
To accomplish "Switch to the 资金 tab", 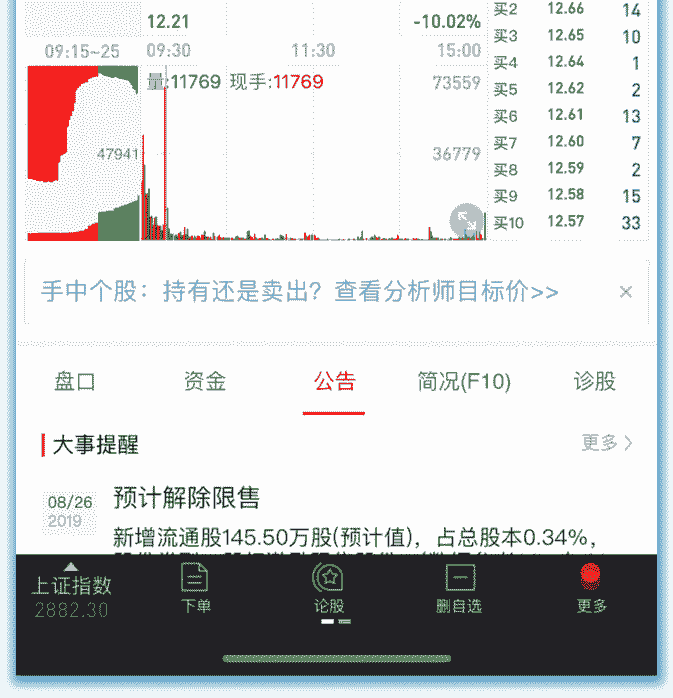I will 205,381.
